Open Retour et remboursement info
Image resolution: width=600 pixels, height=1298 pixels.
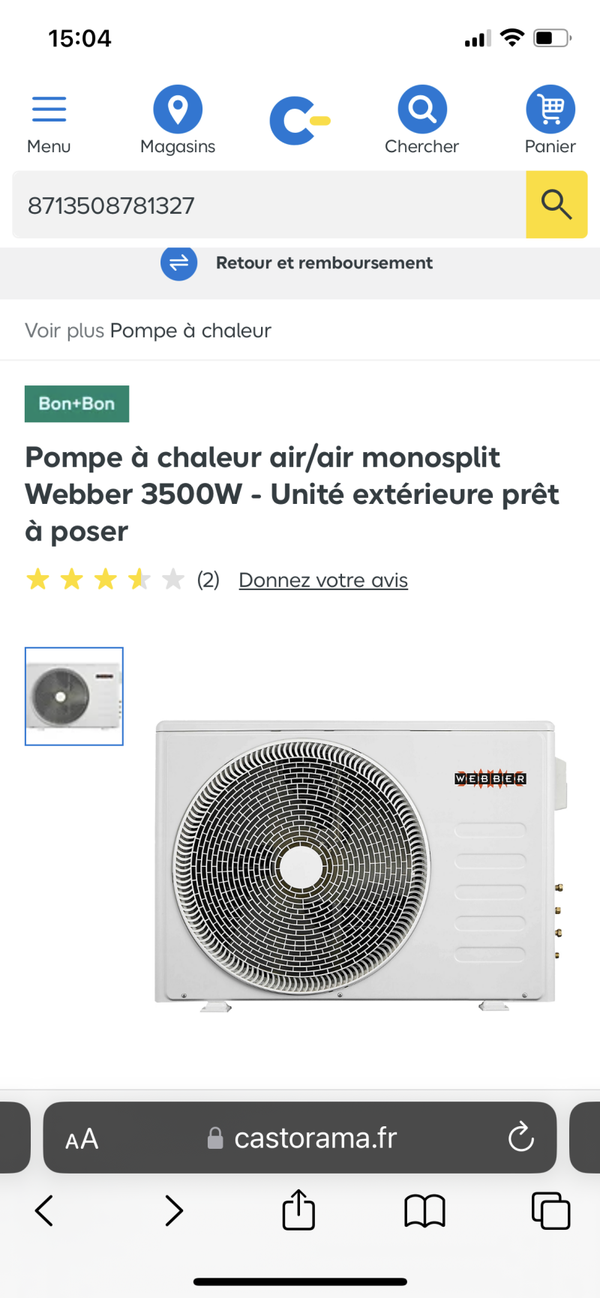coord(298,263)
